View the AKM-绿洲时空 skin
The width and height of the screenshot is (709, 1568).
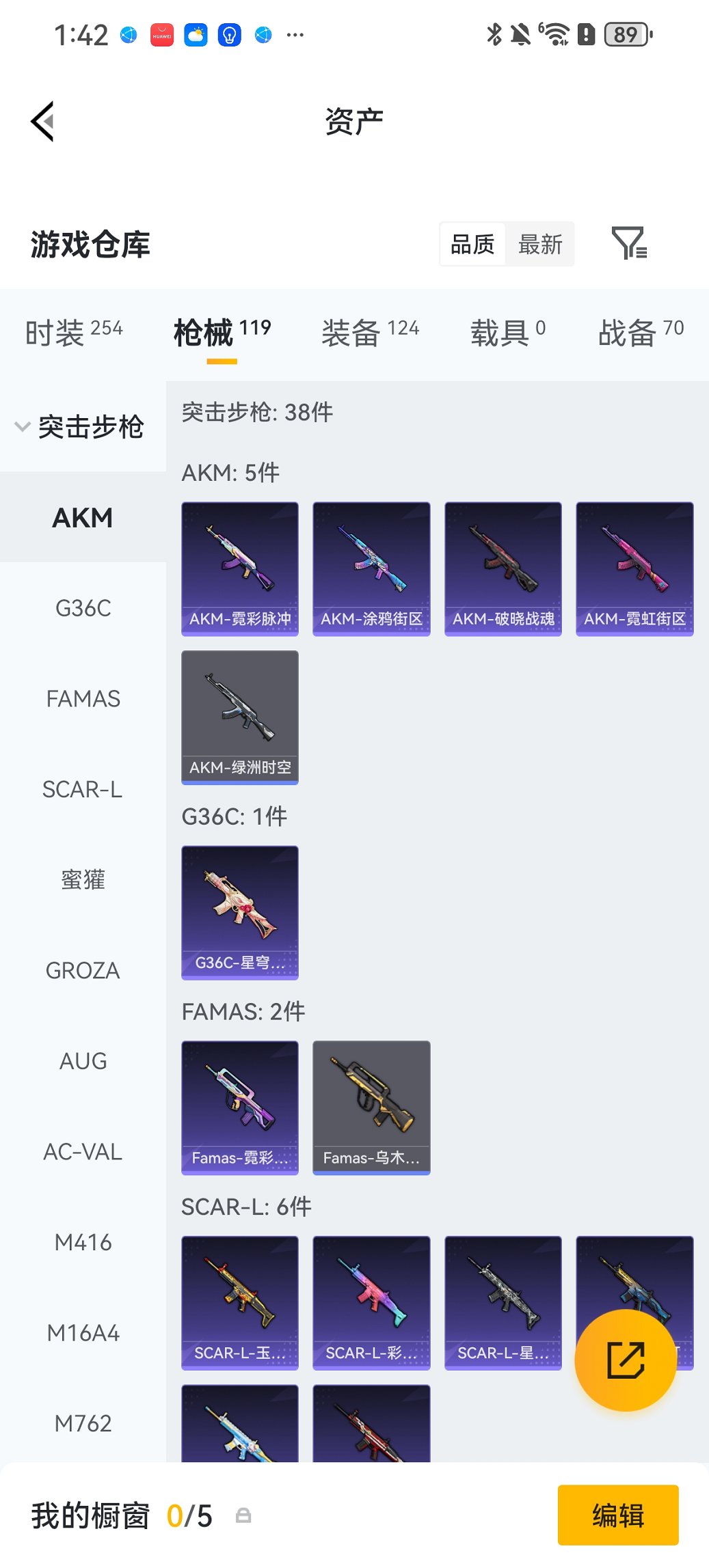(x=240, y=717)
